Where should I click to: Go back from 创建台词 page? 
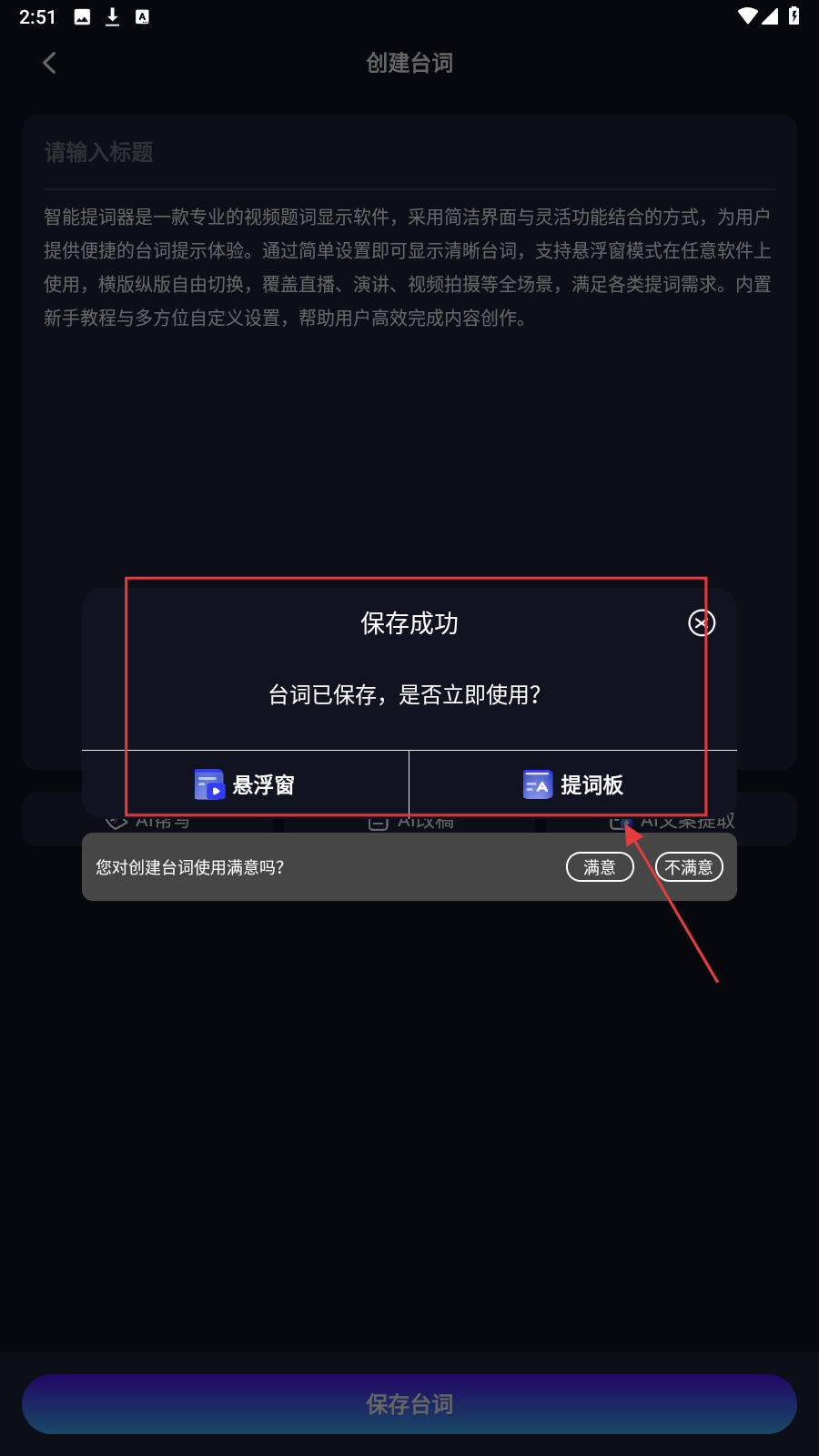click(x=50, y=63)
